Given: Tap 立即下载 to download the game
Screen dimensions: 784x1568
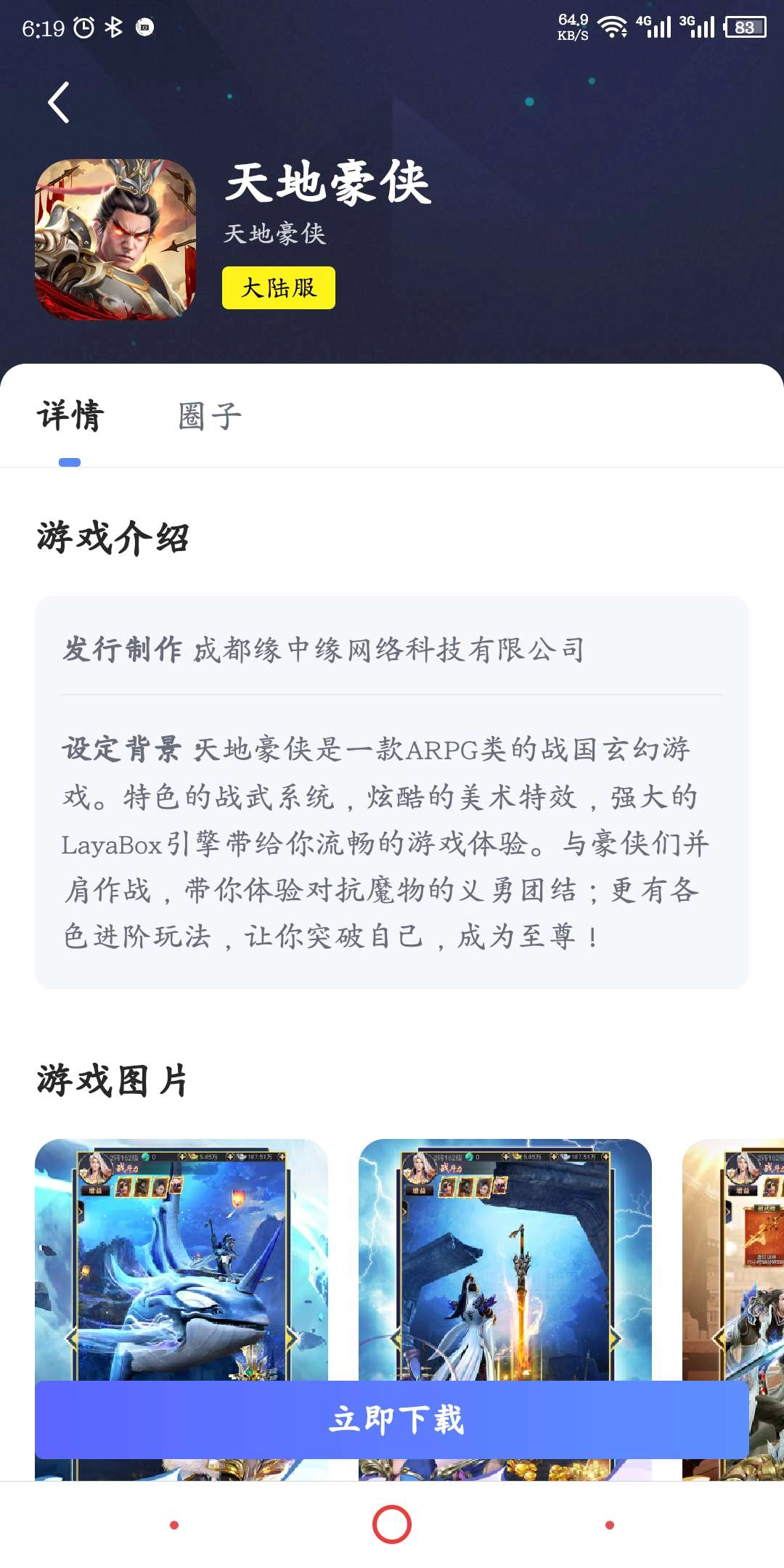Looking at the screenshot, I should click(x=392, y=1419).
